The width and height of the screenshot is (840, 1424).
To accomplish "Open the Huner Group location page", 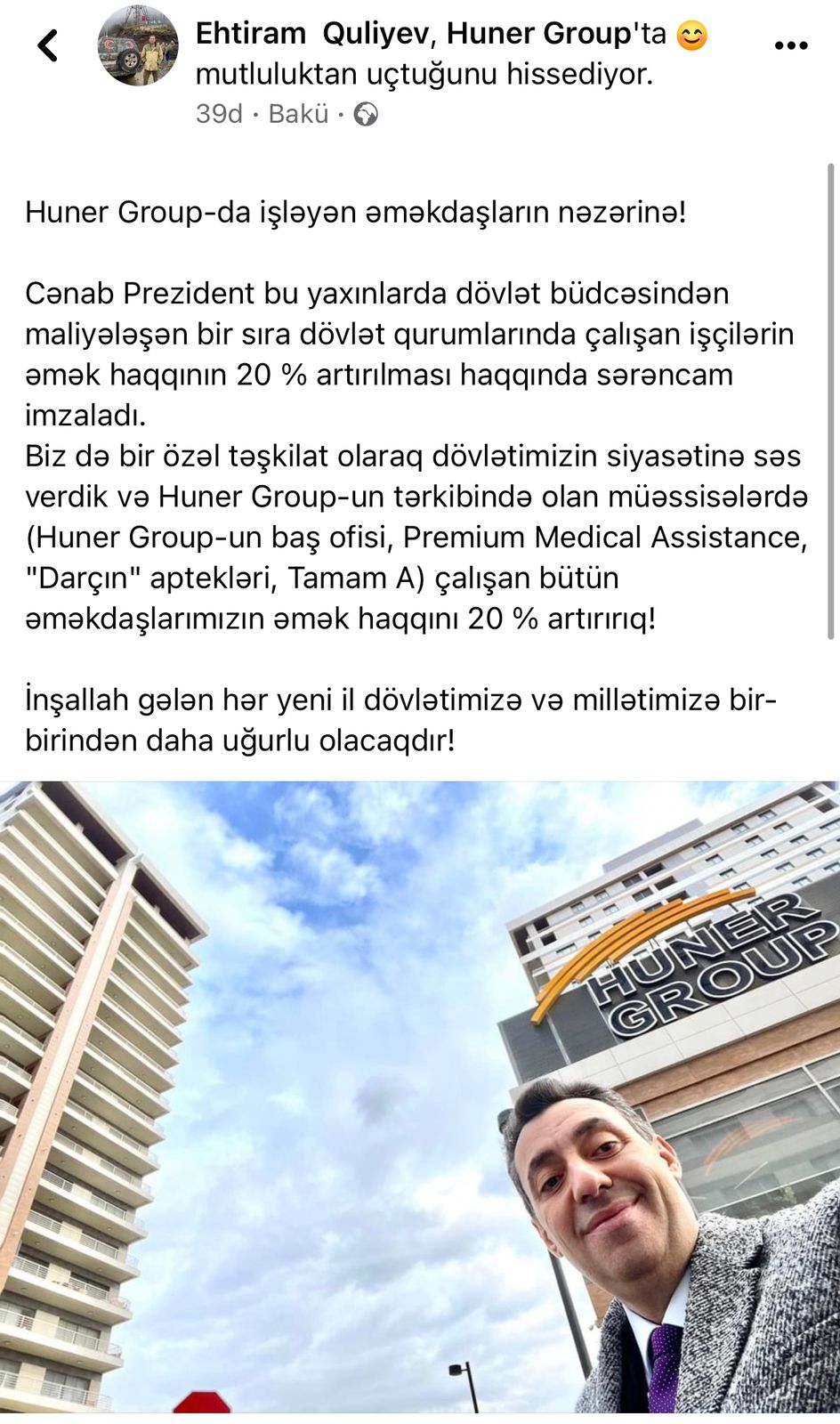I will [x=538, y=34].
